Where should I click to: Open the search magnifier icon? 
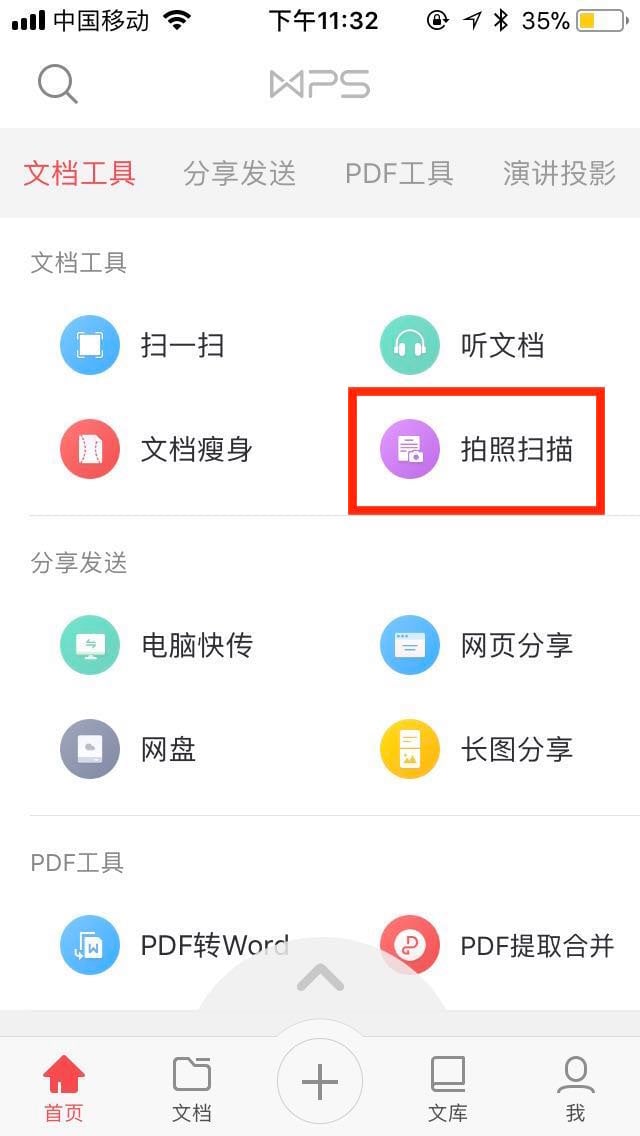point(57,84)
